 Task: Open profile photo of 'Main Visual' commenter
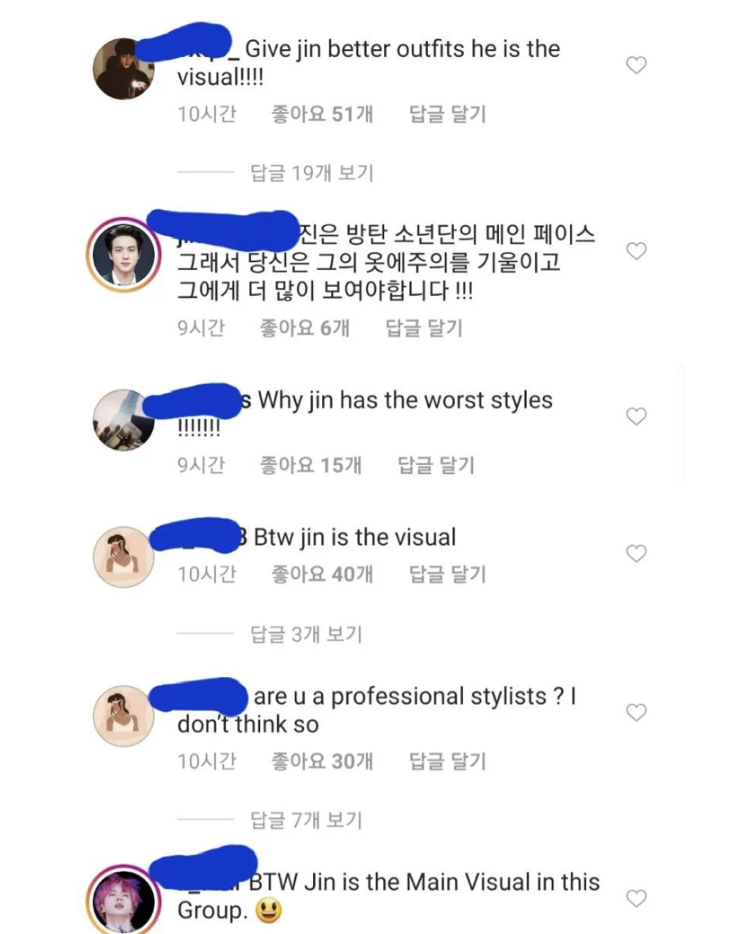tap(122, 898)
